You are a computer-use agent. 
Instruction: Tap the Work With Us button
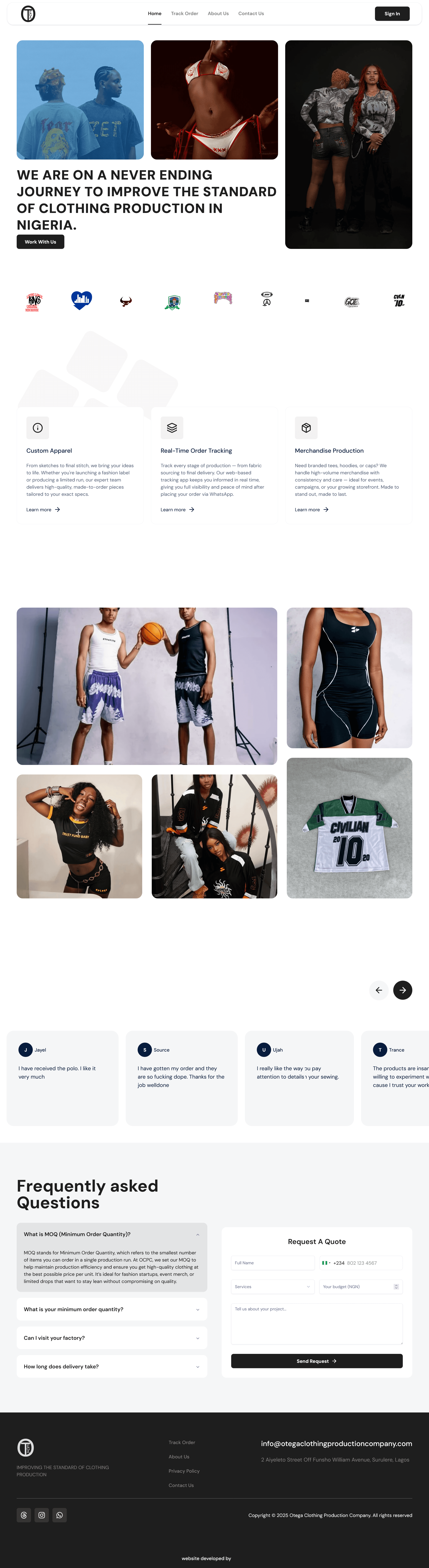pos(40,242)
